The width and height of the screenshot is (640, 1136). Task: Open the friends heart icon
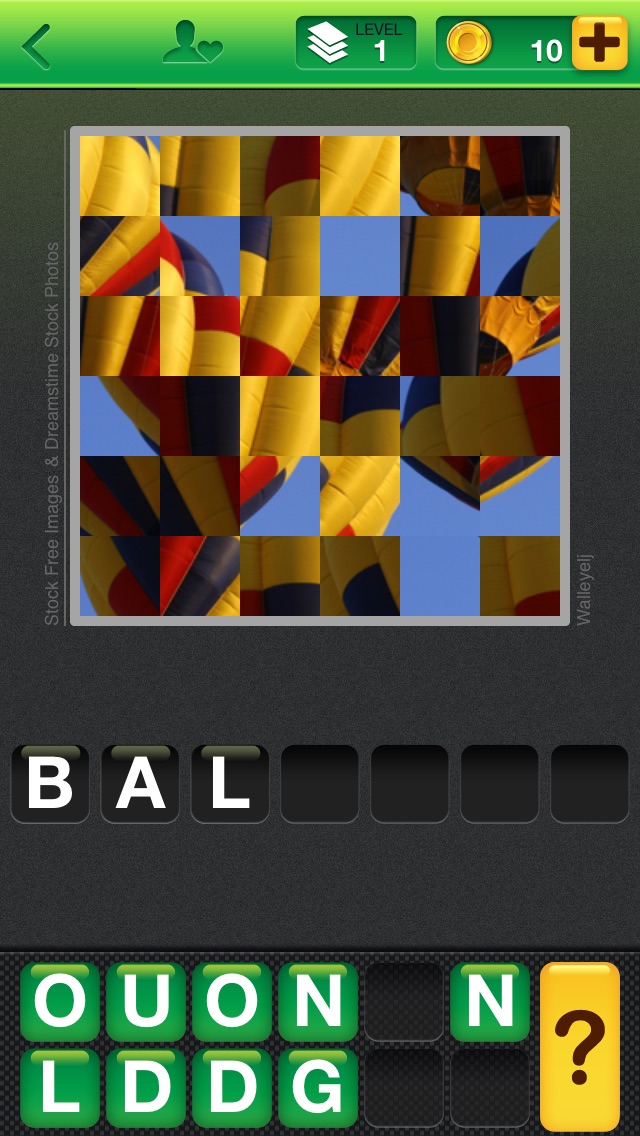tap(192, 45)
